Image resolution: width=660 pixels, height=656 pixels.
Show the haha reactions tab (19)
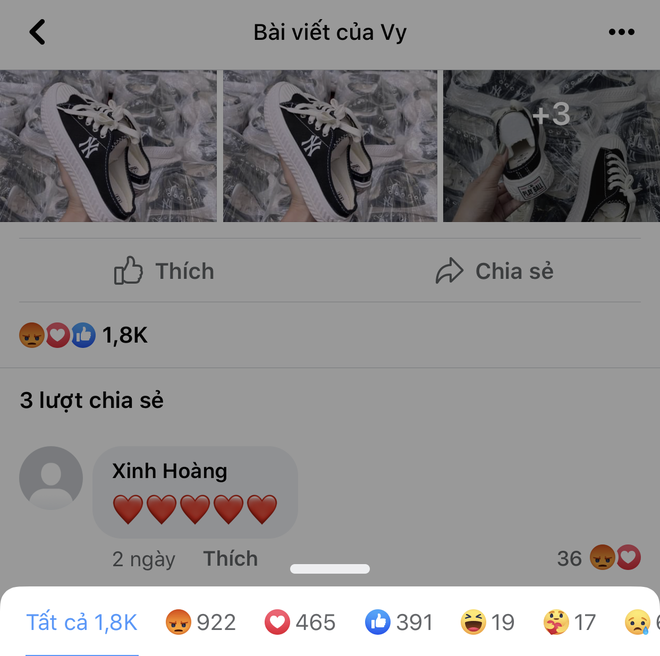[x=487, y=622]
